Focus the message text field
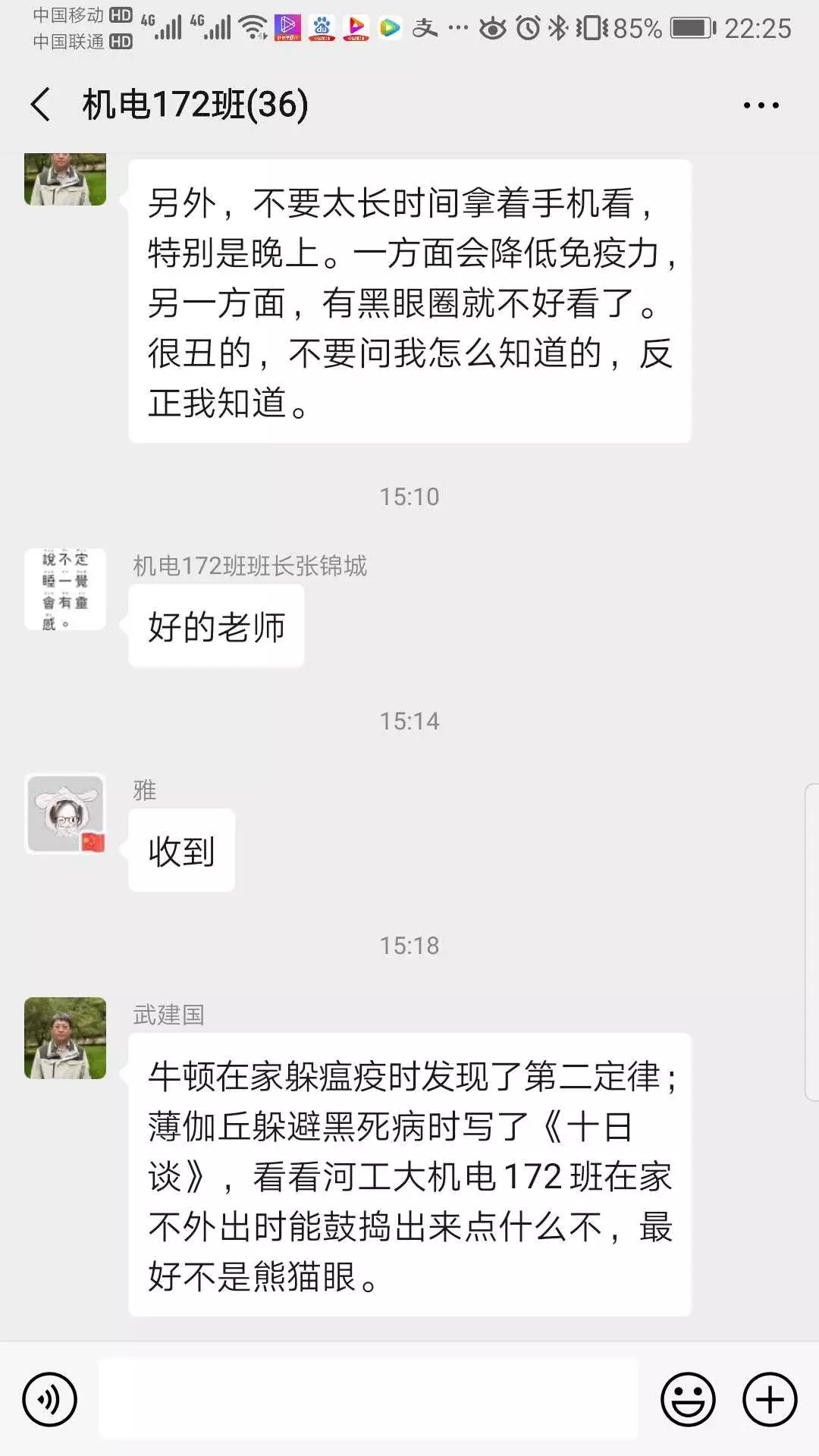 369,1398
